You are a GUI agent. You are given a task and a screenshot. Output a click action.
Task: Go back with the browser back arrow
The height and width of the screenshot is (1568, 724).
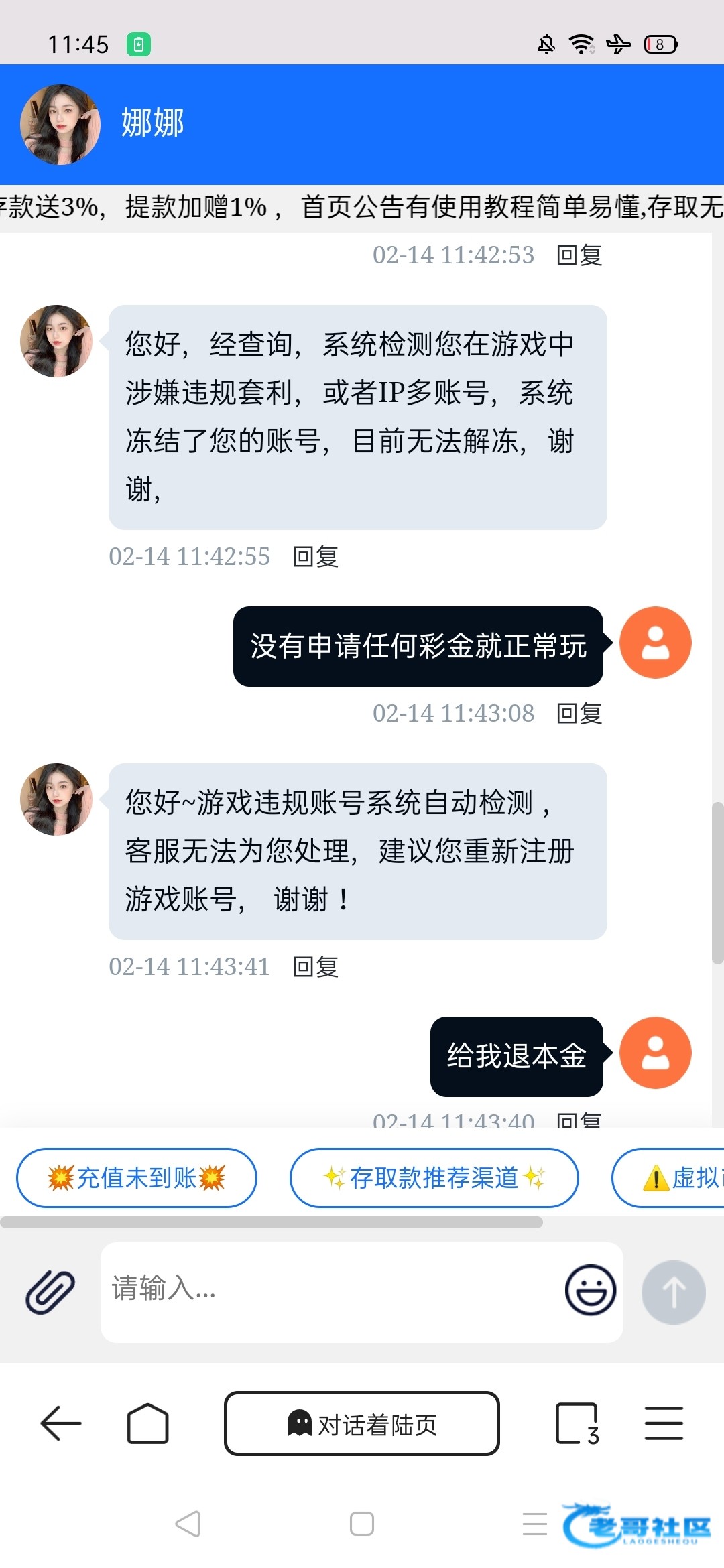point(61,1423)
